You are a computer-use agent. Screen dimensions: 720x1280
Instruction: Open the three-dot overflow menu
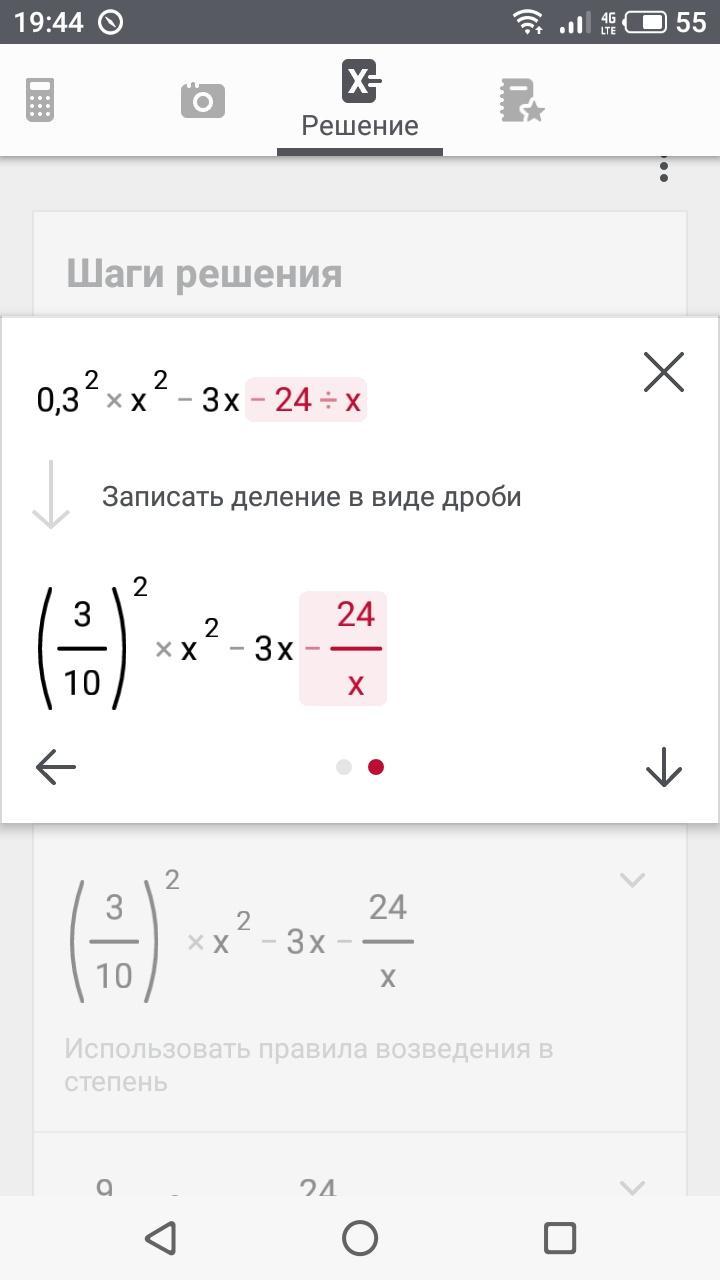tap(663, 170)
